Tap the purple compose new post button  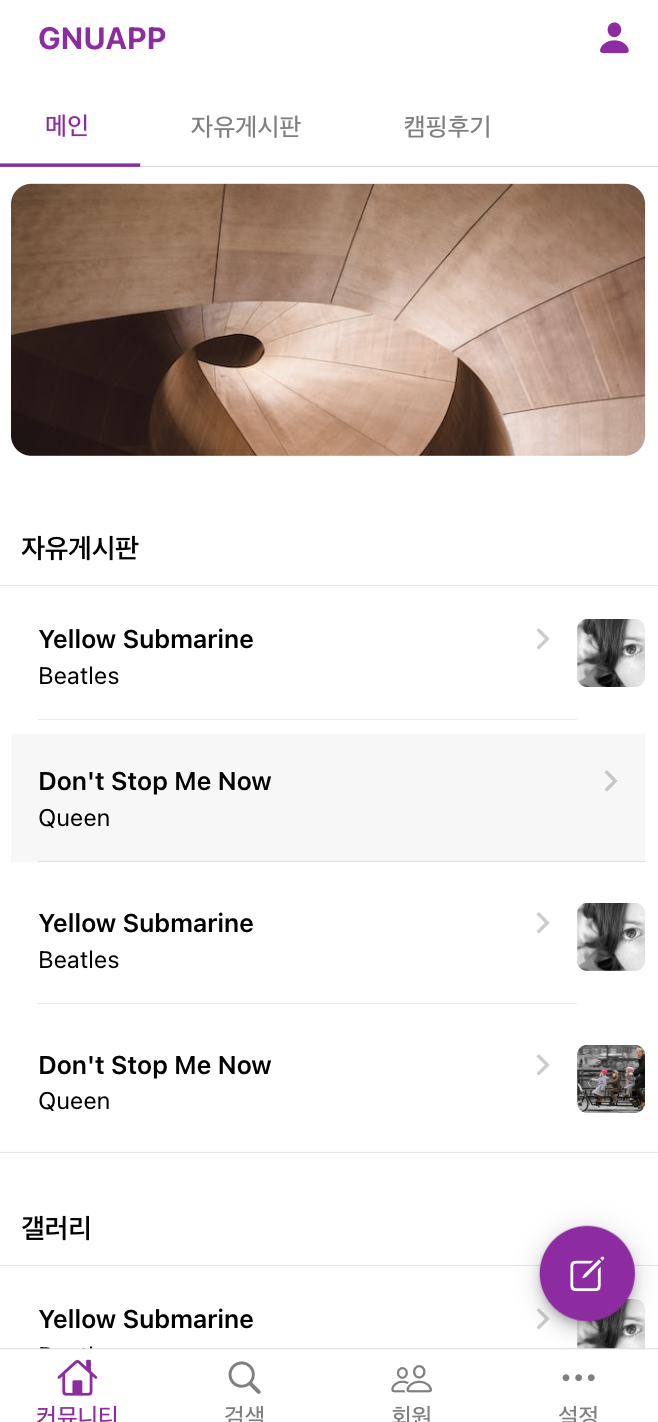pyautogui.click(x=587, y=1274)
